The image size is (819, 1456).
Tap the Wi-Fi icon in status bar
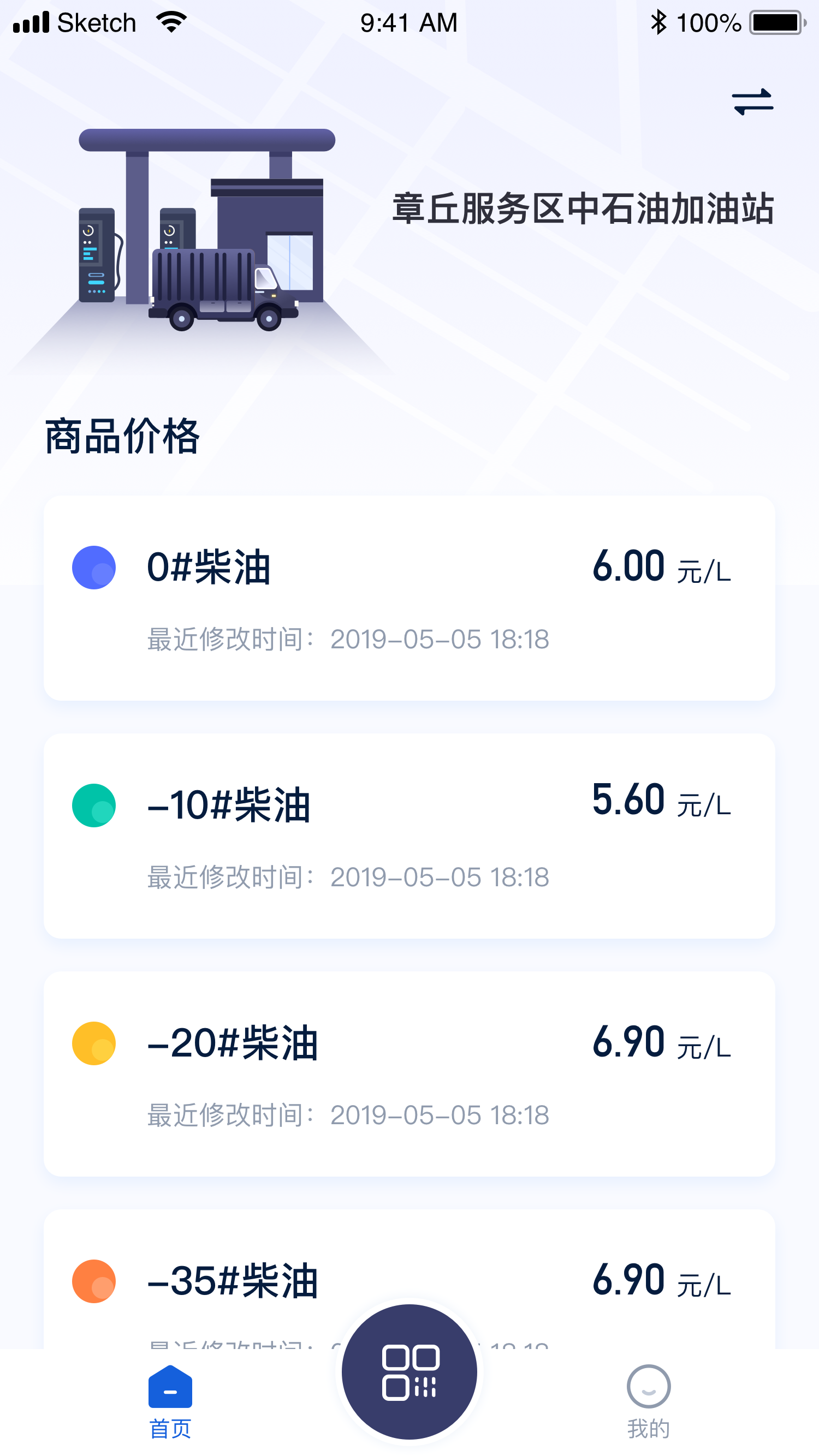170,21
